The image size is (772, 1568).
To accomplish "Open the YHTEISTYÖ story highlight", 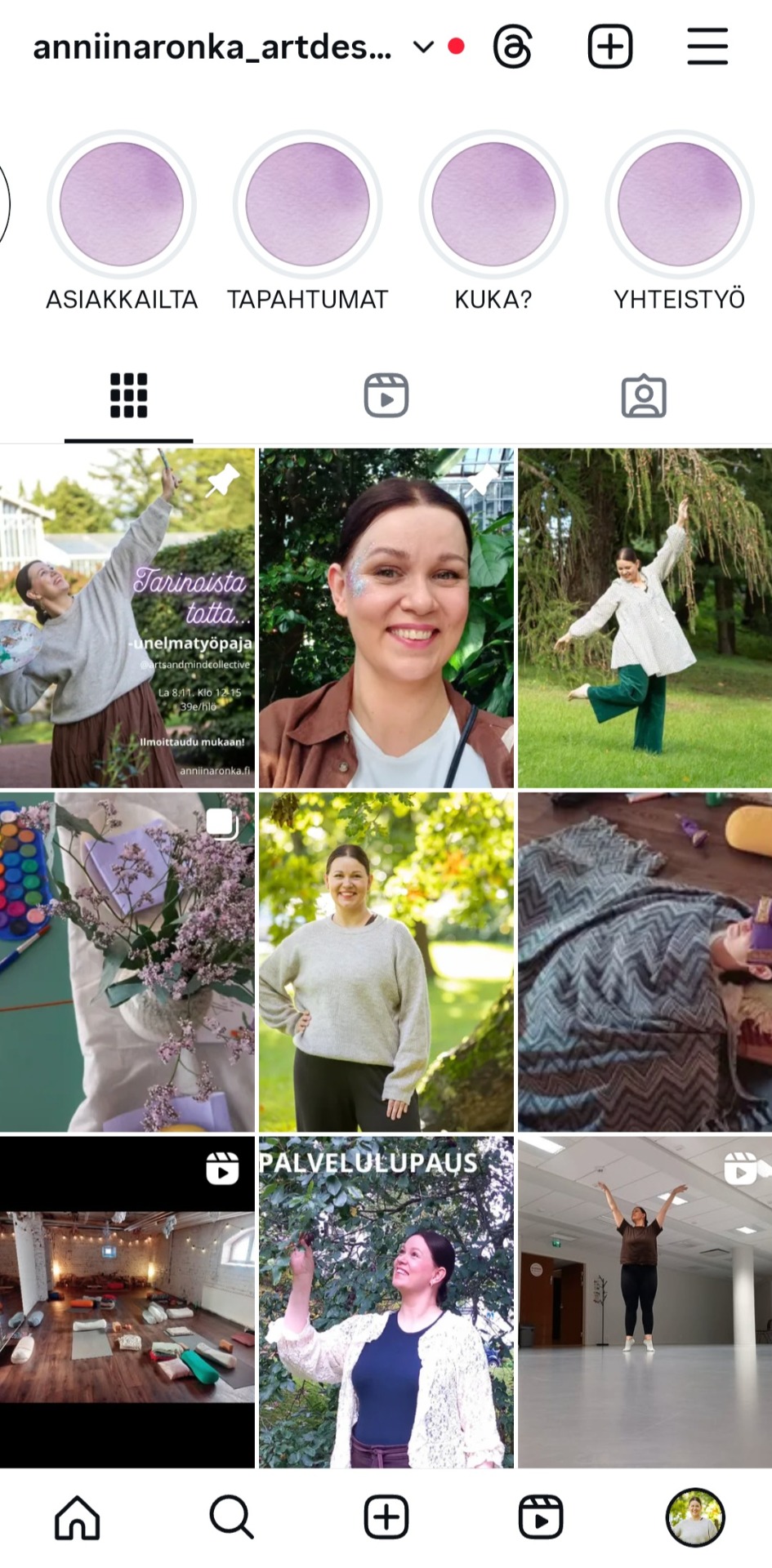I will pyautogui.click(x=679, y=204).
